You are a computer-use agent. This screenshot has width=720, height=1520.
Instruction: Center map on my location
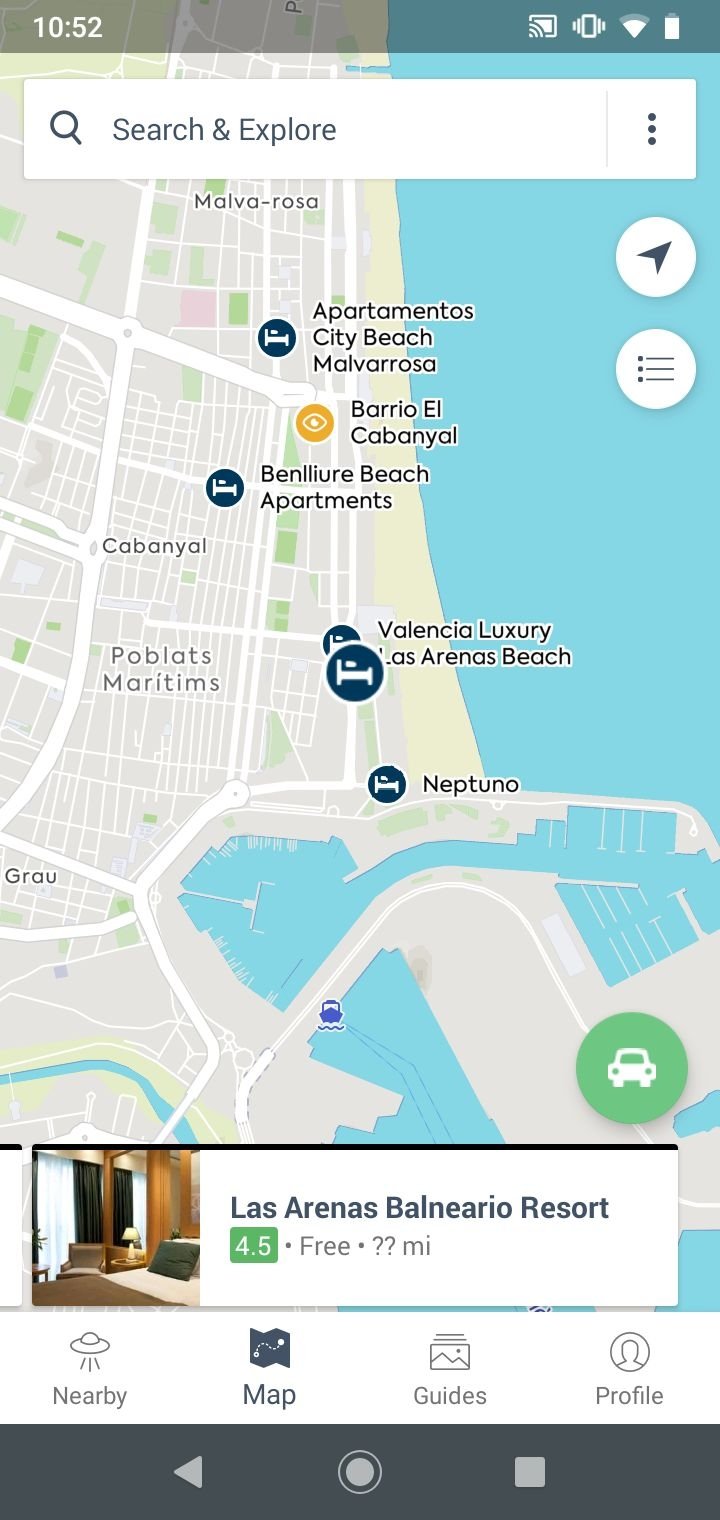coord(656,257)
